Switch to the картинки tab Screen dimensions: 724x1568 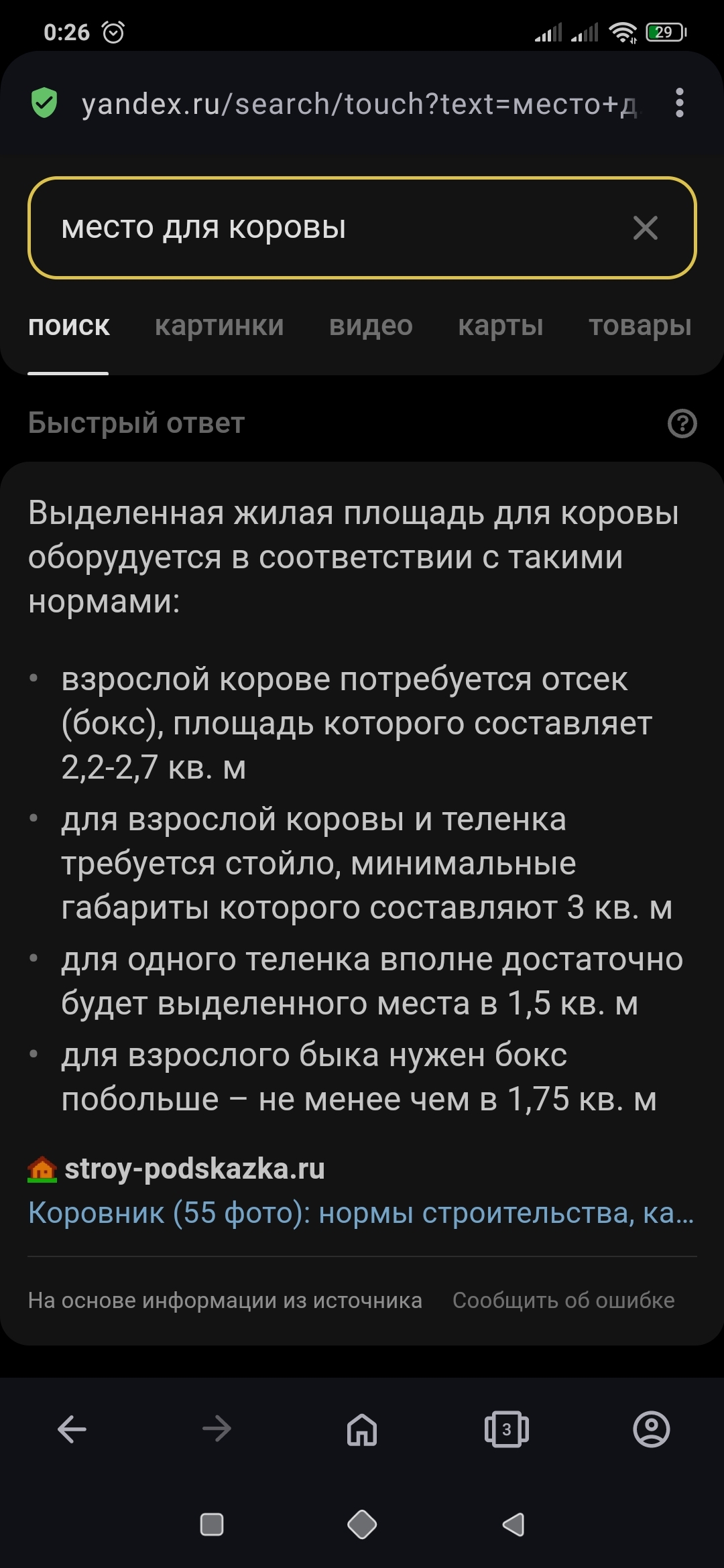tap(219, 326)
